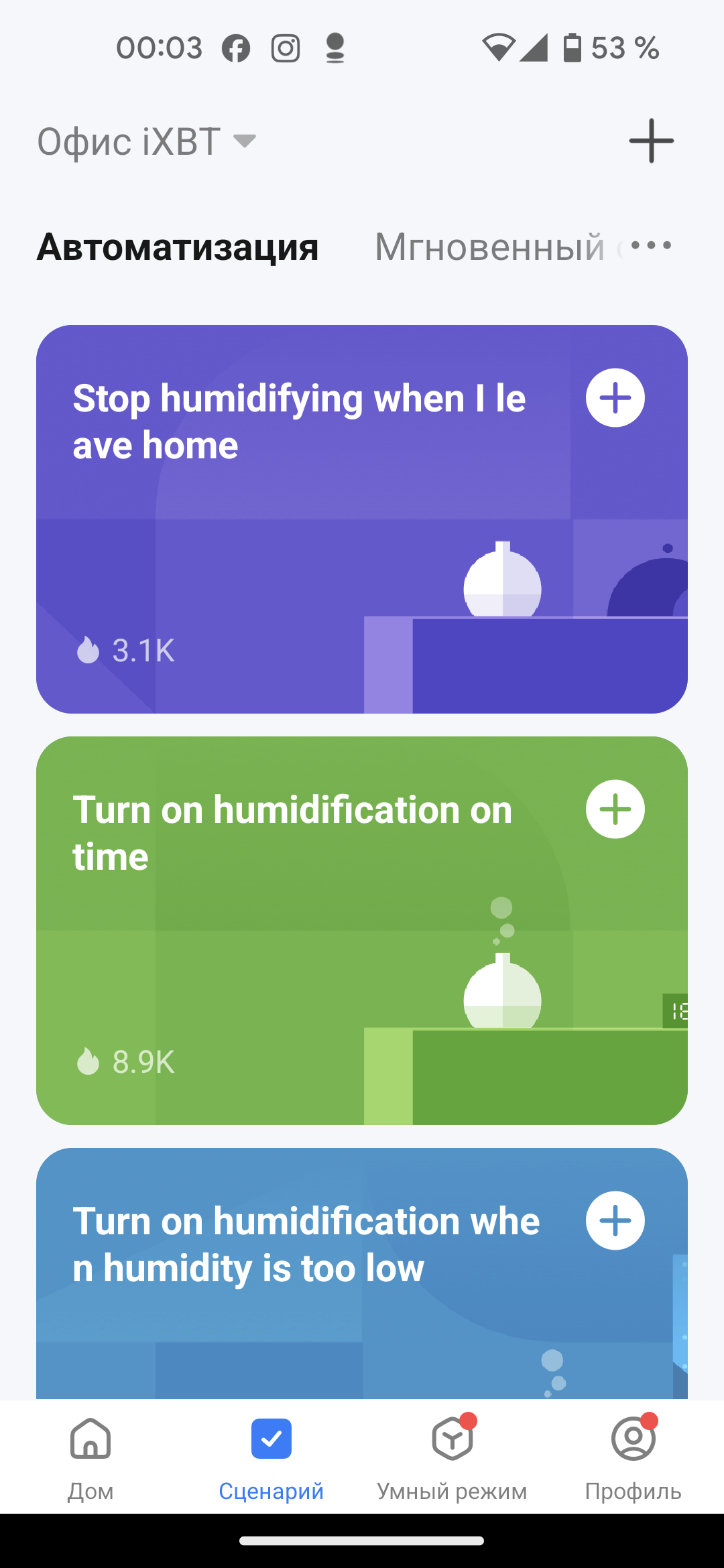
Task: Add the 'Stop humidifying when I leave home' scenario
Action: pyautogui.click(x=615, y=398)
